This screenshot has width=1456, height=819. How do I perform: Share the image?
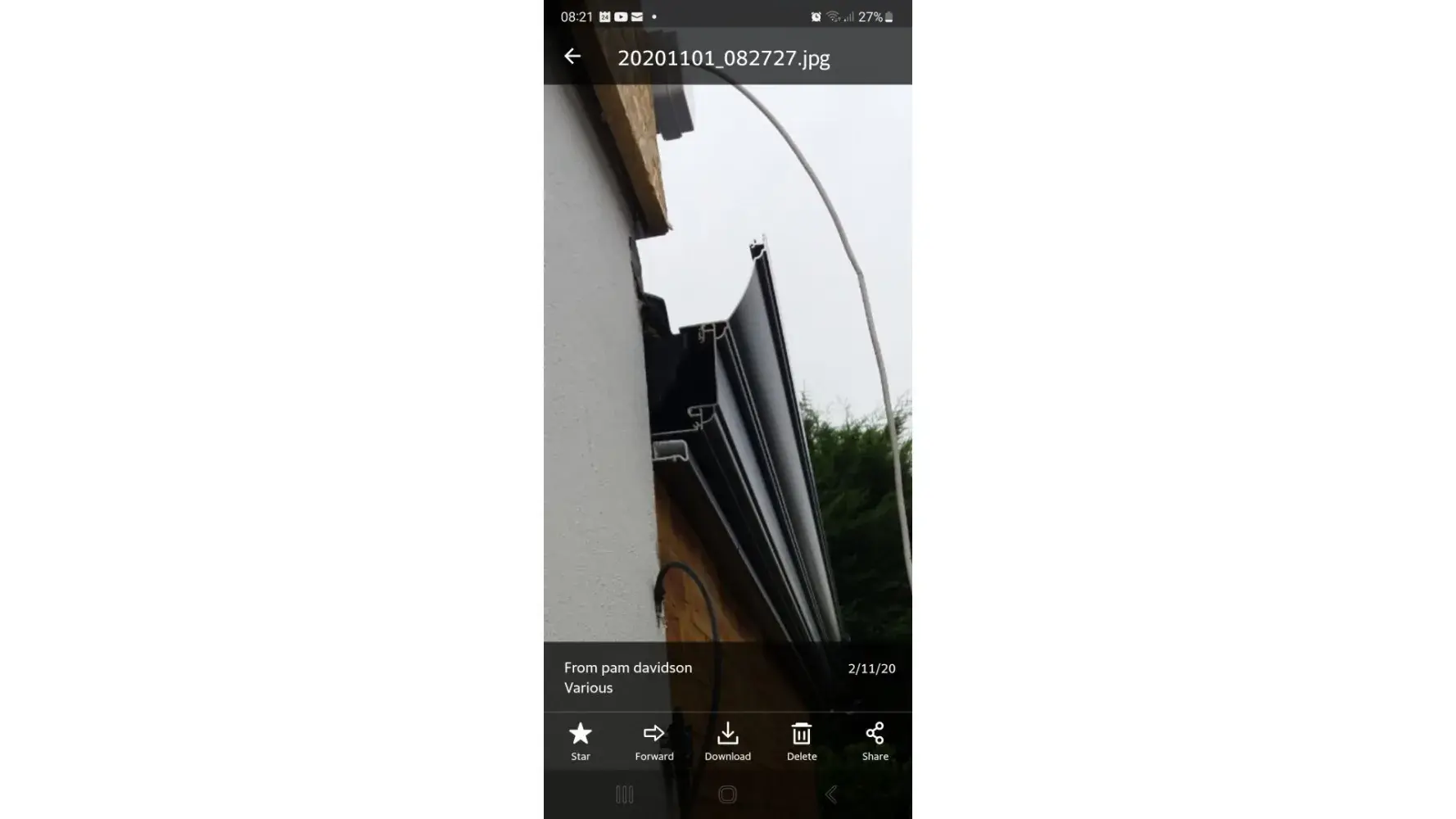875,740
